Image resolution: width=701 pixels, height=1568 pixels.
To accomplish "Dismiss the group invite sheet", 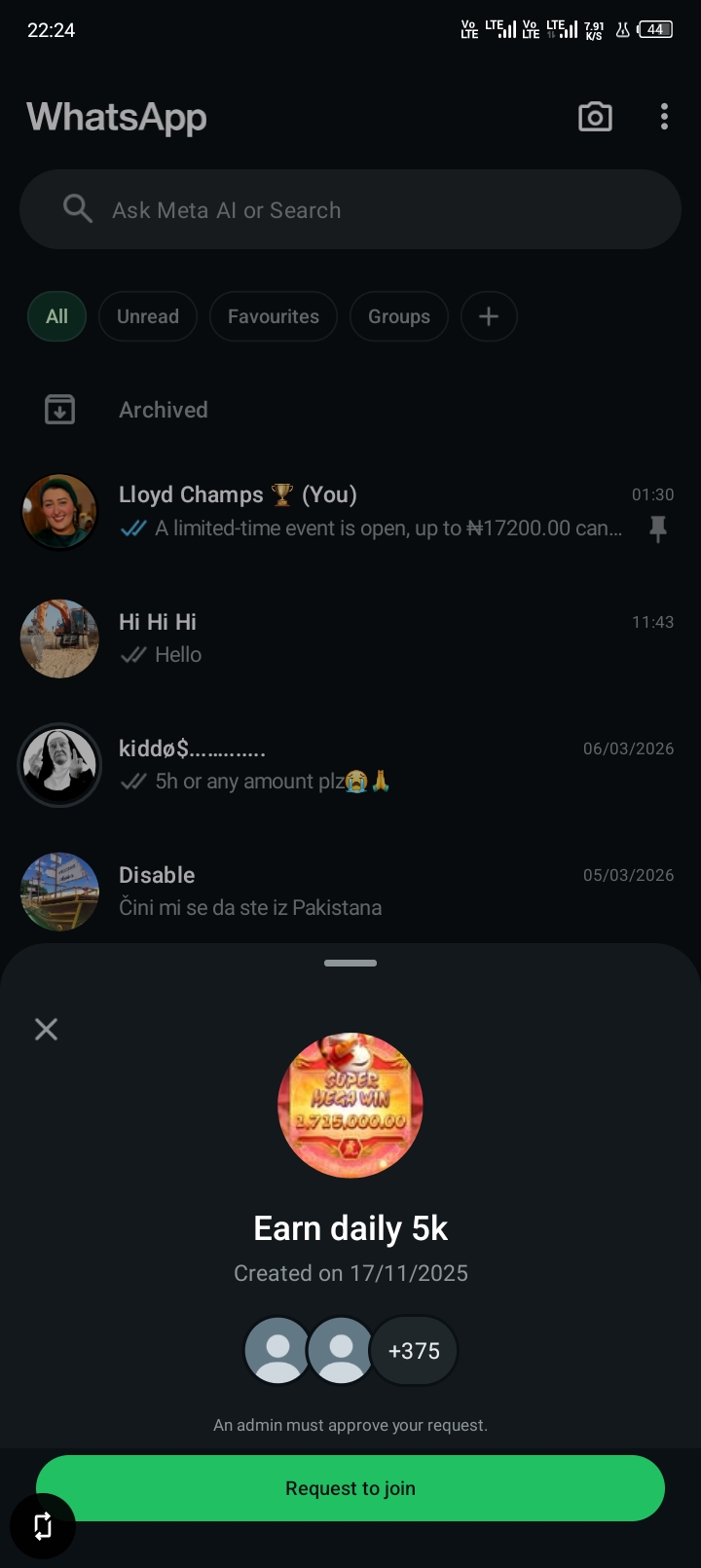I will point(46,1029).
